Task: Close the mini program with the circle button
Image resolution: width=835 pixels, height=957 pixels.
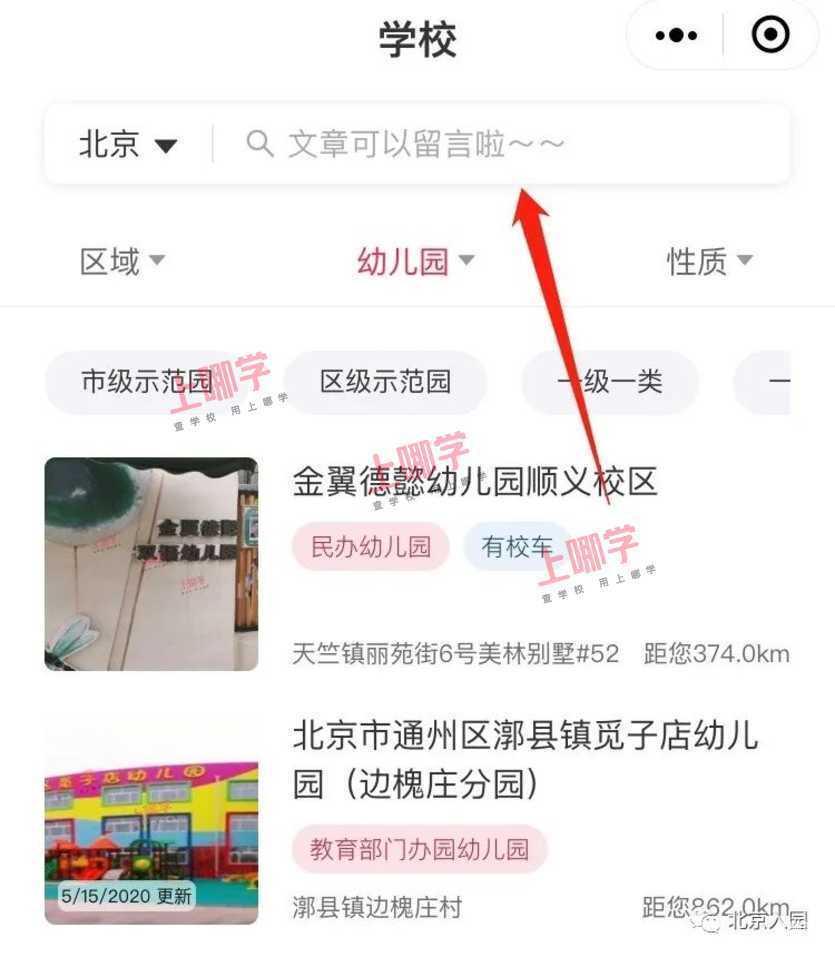Action: (x=770, y=36)
